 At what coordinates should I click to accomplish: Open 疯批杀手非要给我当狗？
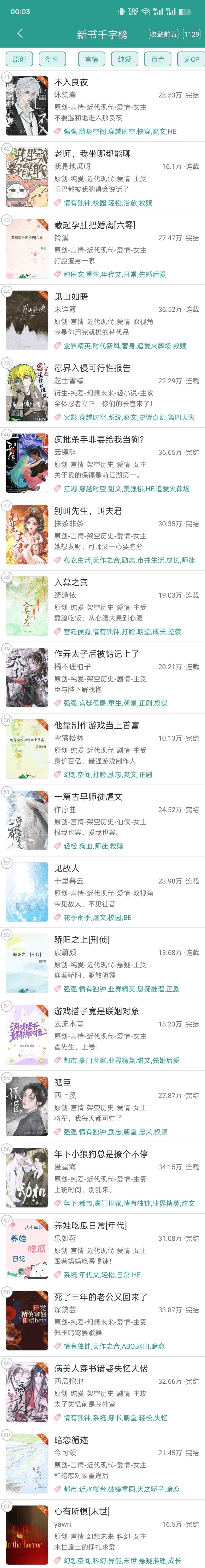99,439
